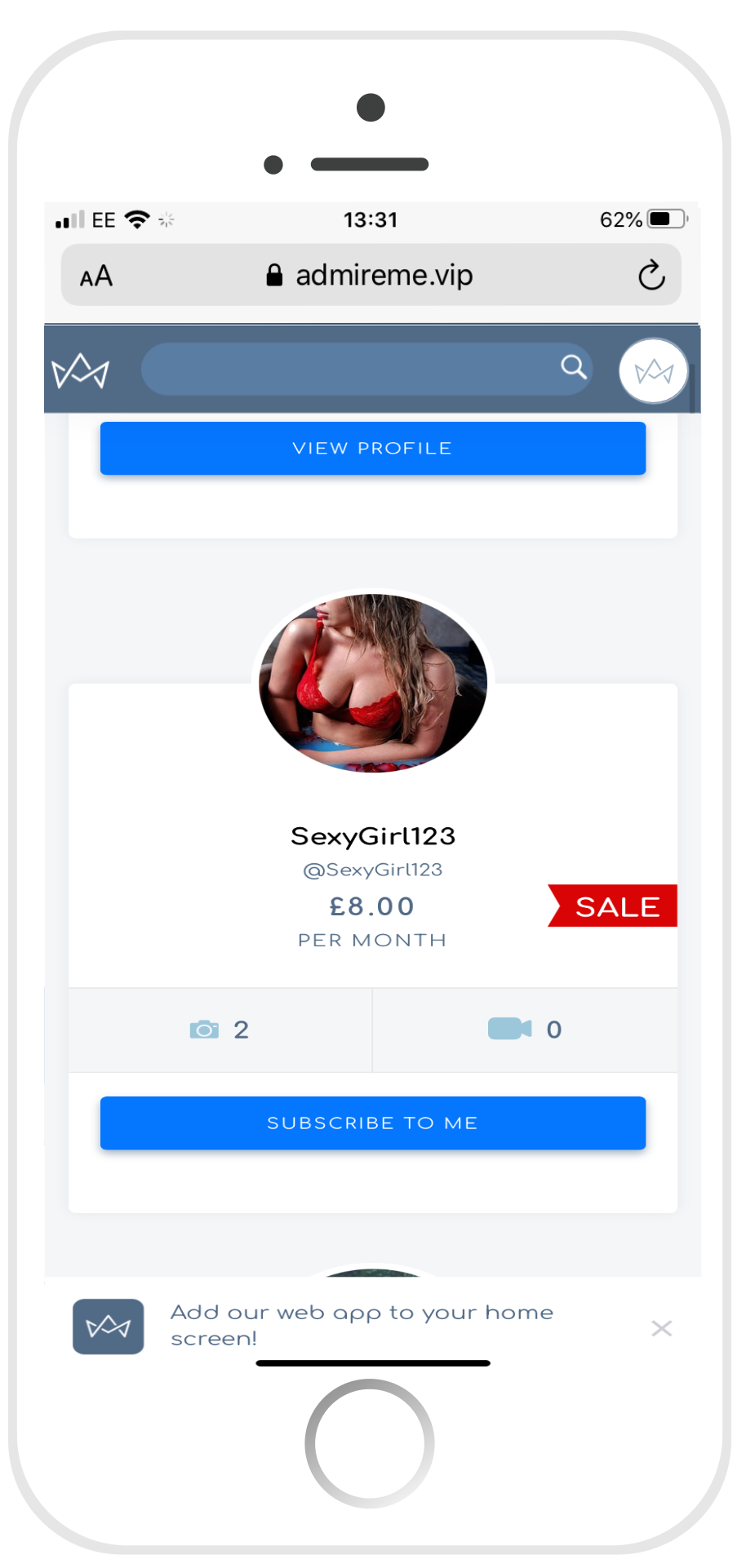Tap the magnifying glass search icon
The image size is (755, 1568).
coord(574,367)
